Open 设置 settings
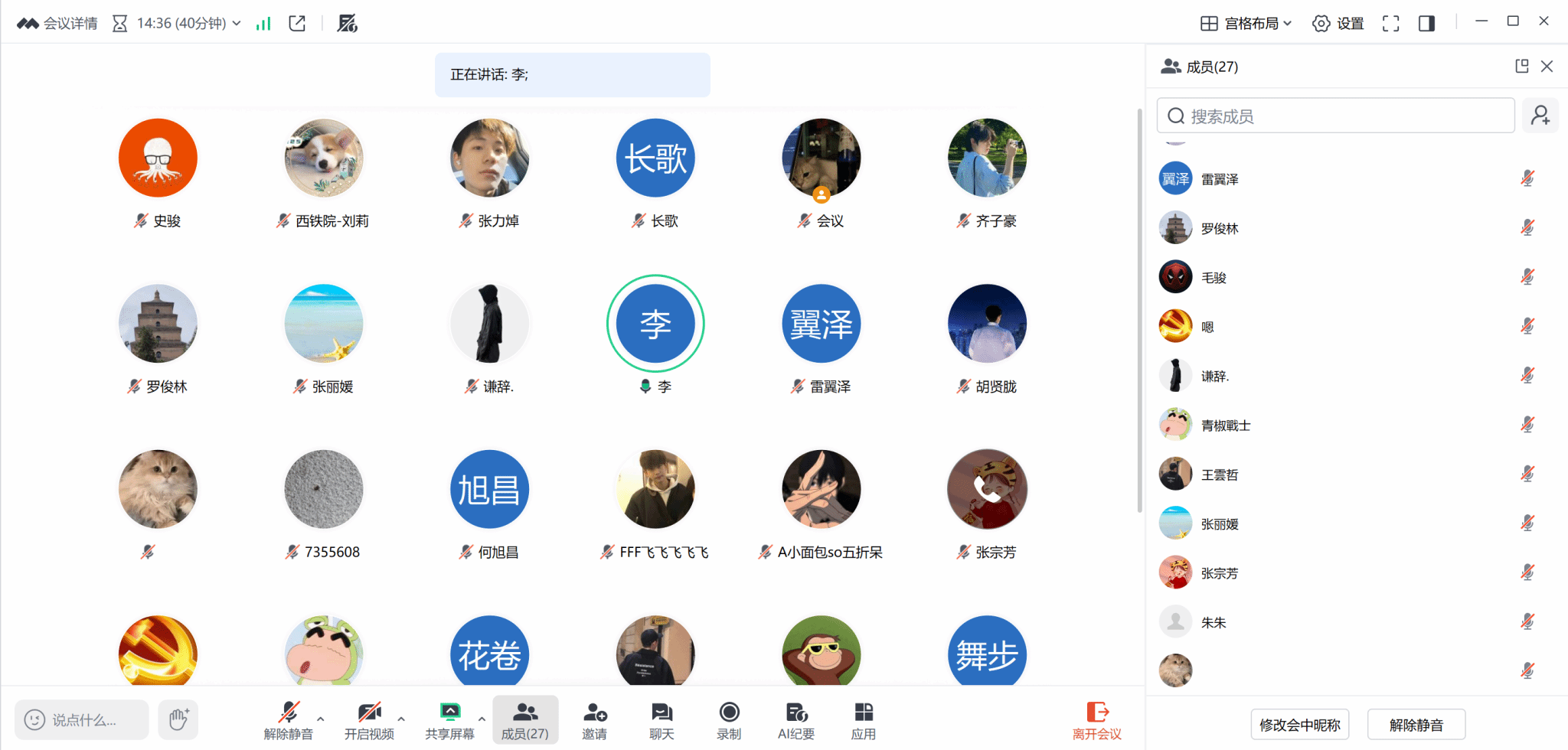 pyautogui.click(x=1338, y=23)
